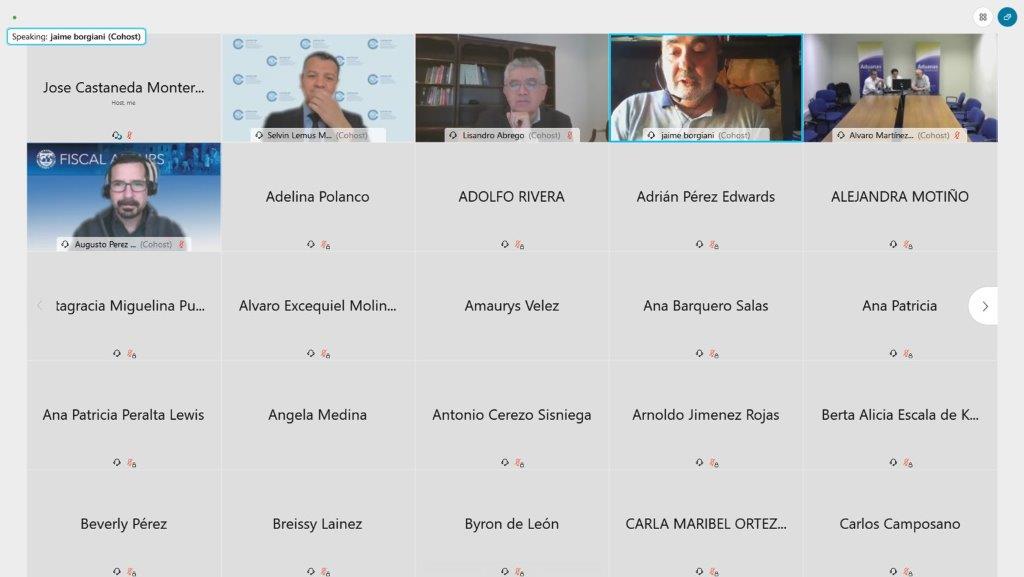1024x577 pixels.
Task: Select Alvaro Martinez's video tile
Action: tap(900, 88)
